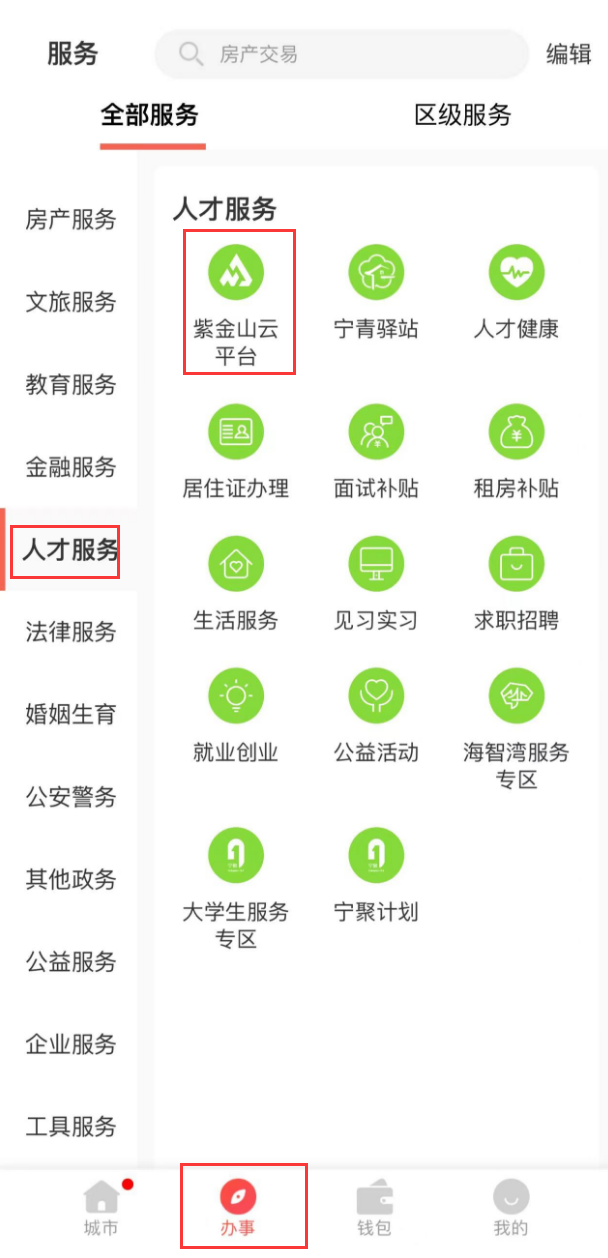The width and height of the screenshot is (608, 1258).
Task: Open the 我的 profile tab
Action: point(511,1208)
